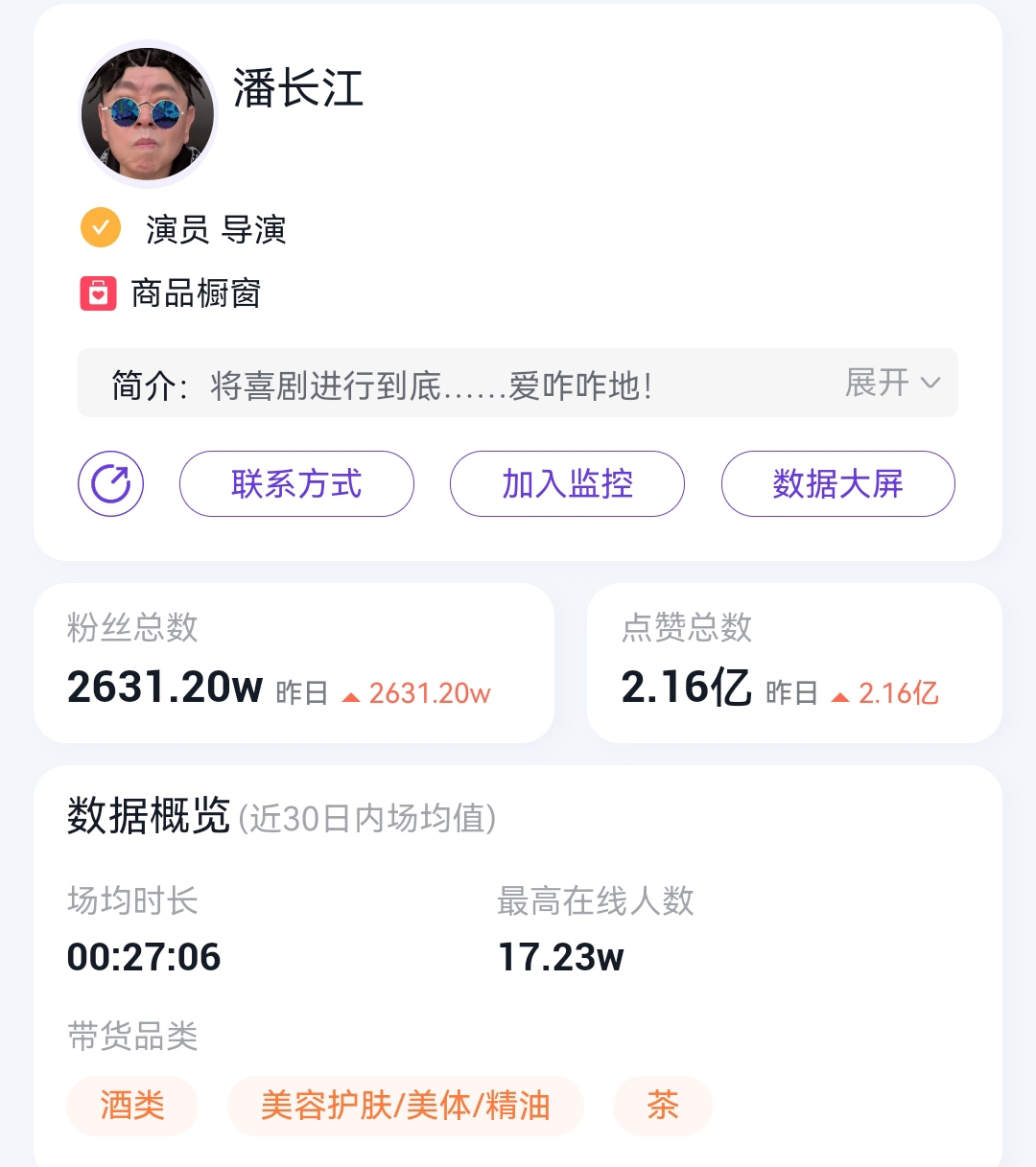Select the 美容护肤/美体/精油 tag
1036x1167 pixels.
[405, 1106]
